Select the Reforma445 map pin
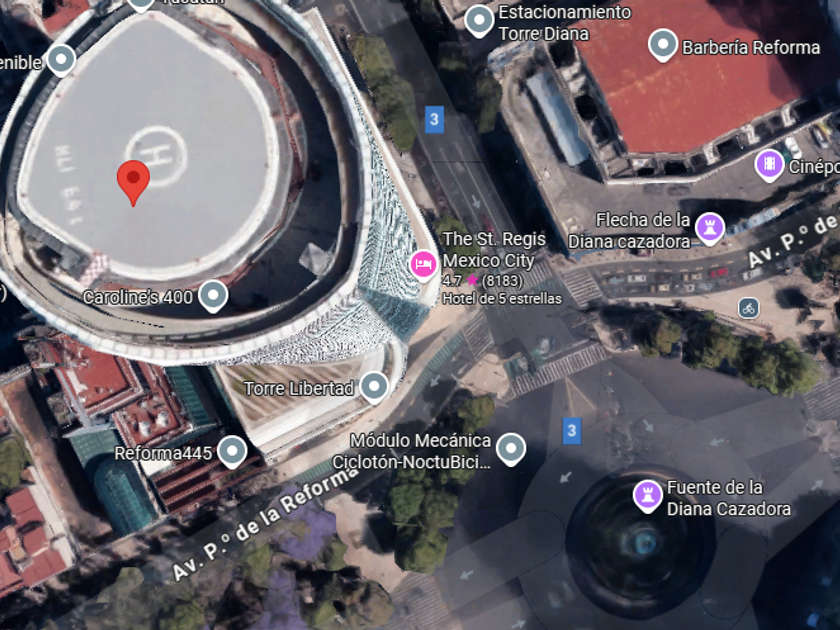The width and height of the screenshot is (840, 630). [232, 452]
